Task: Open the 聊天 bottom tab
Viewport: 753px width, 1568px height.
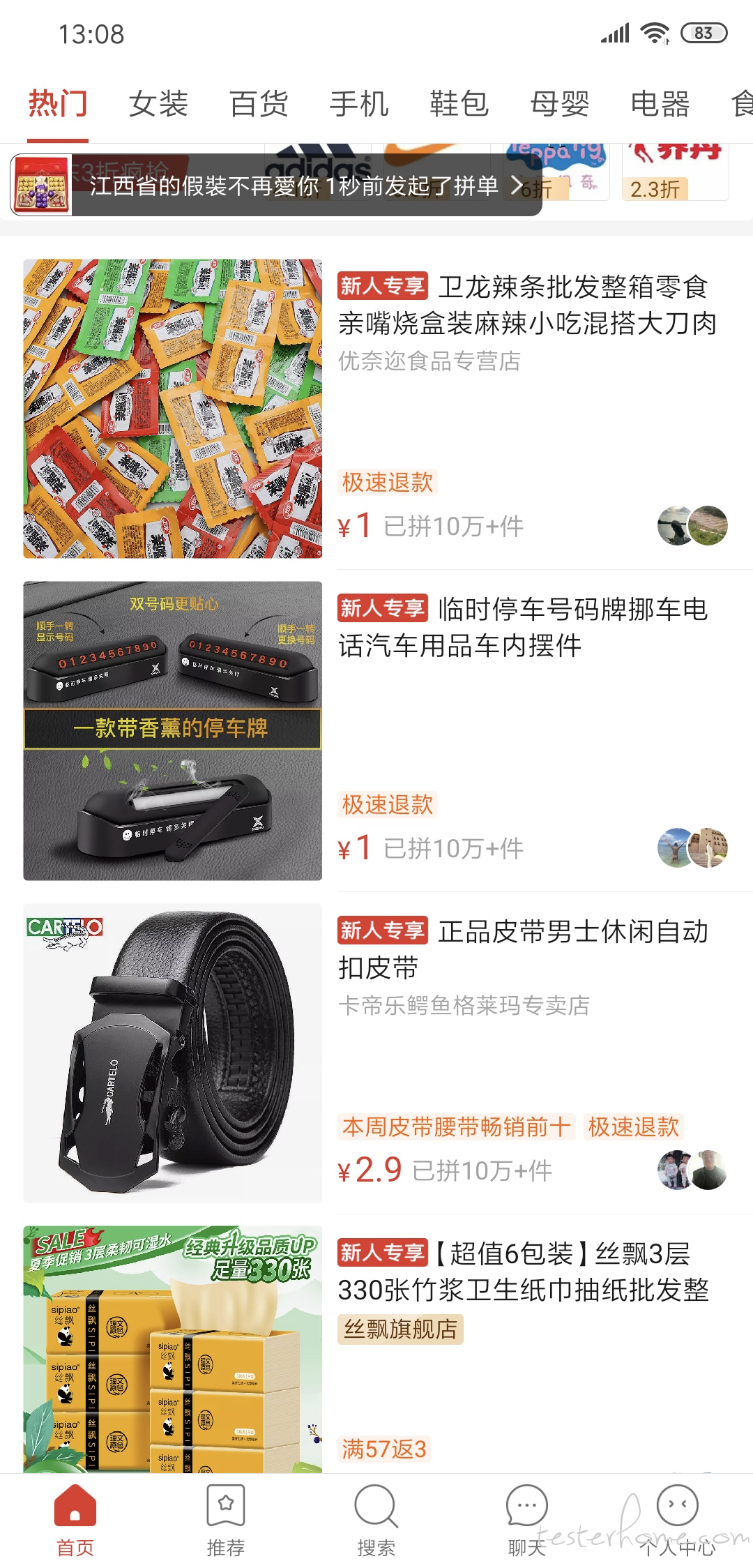Action: click(527, 1521)
